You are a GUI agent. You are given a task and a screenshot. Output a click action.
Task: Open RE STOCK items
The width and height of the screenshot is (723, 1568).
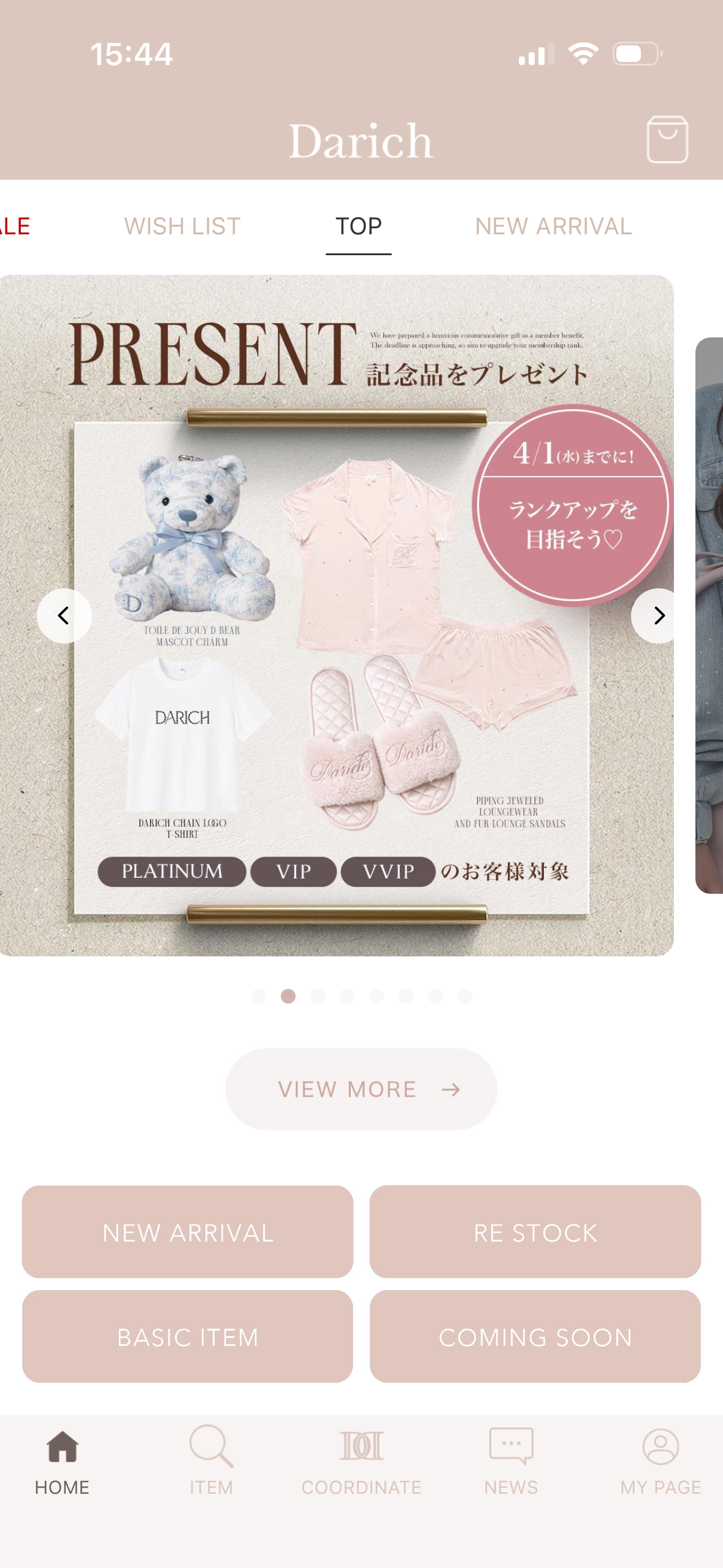point(535,1232)
